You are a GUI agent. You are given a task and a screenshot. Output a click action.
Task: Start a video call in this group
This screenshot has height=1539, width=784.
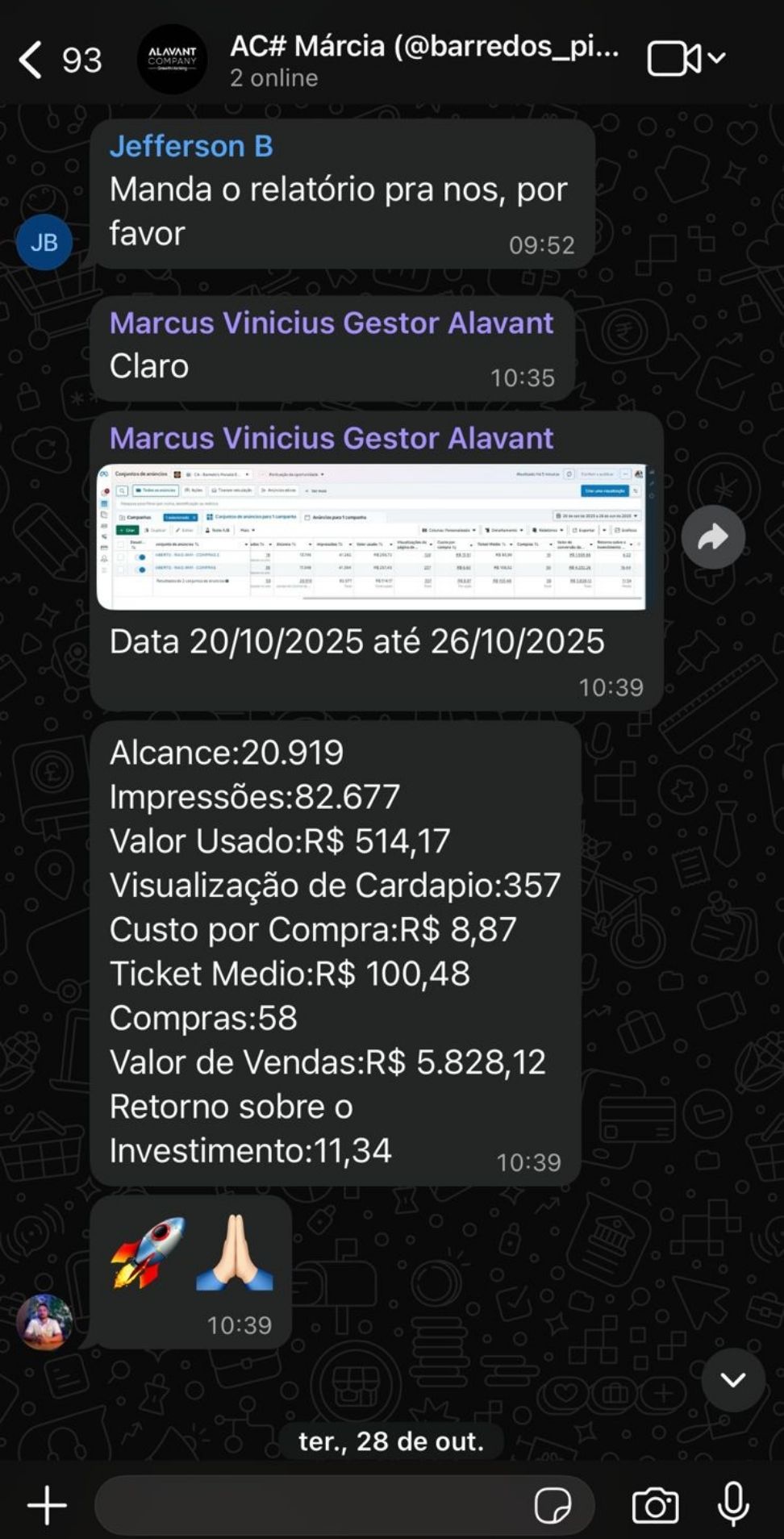[x=674, y=58]
